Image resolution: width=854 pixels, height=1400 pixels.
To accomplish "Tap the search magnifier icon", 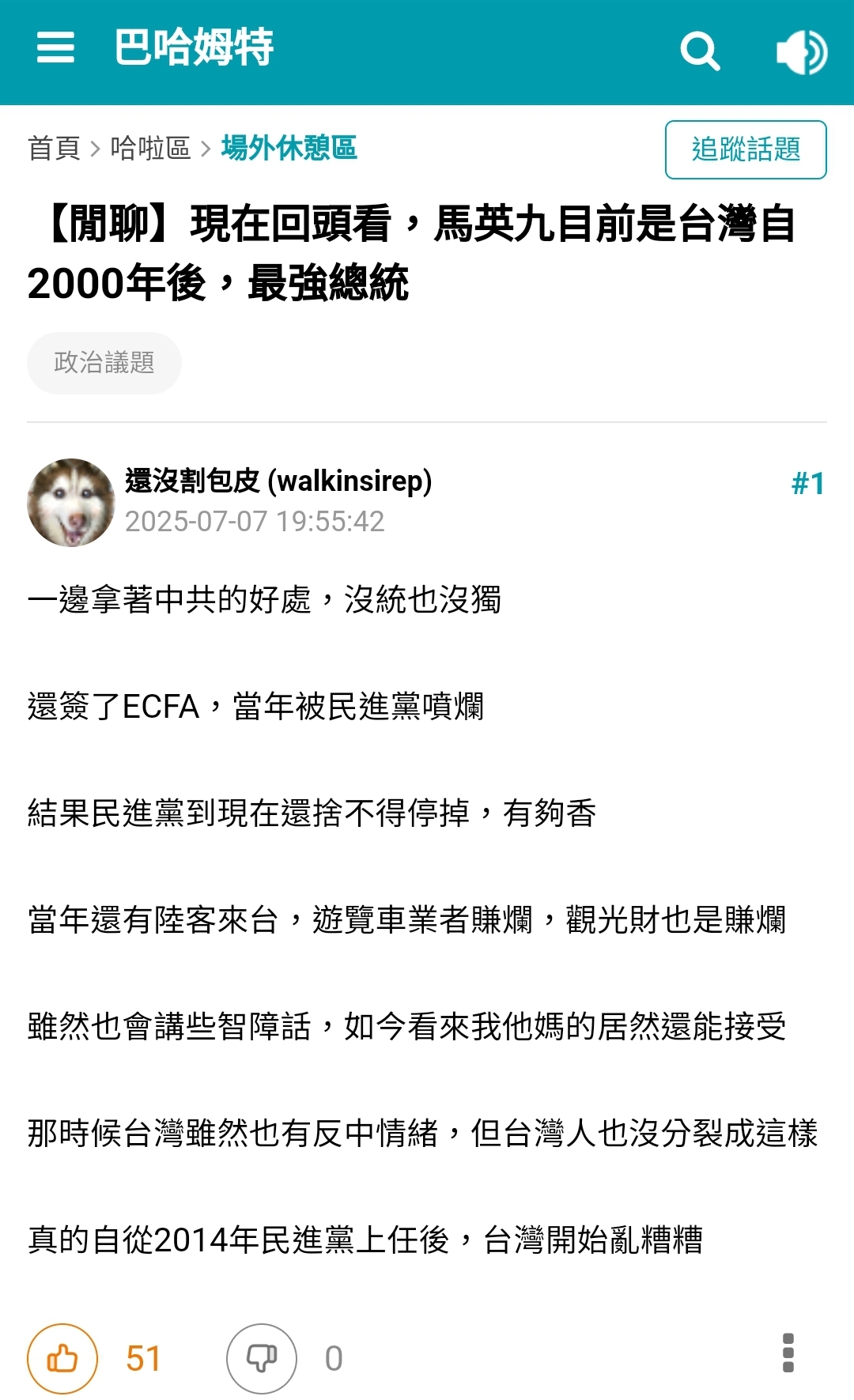I will pyautogui.click(x=701, y=51).
